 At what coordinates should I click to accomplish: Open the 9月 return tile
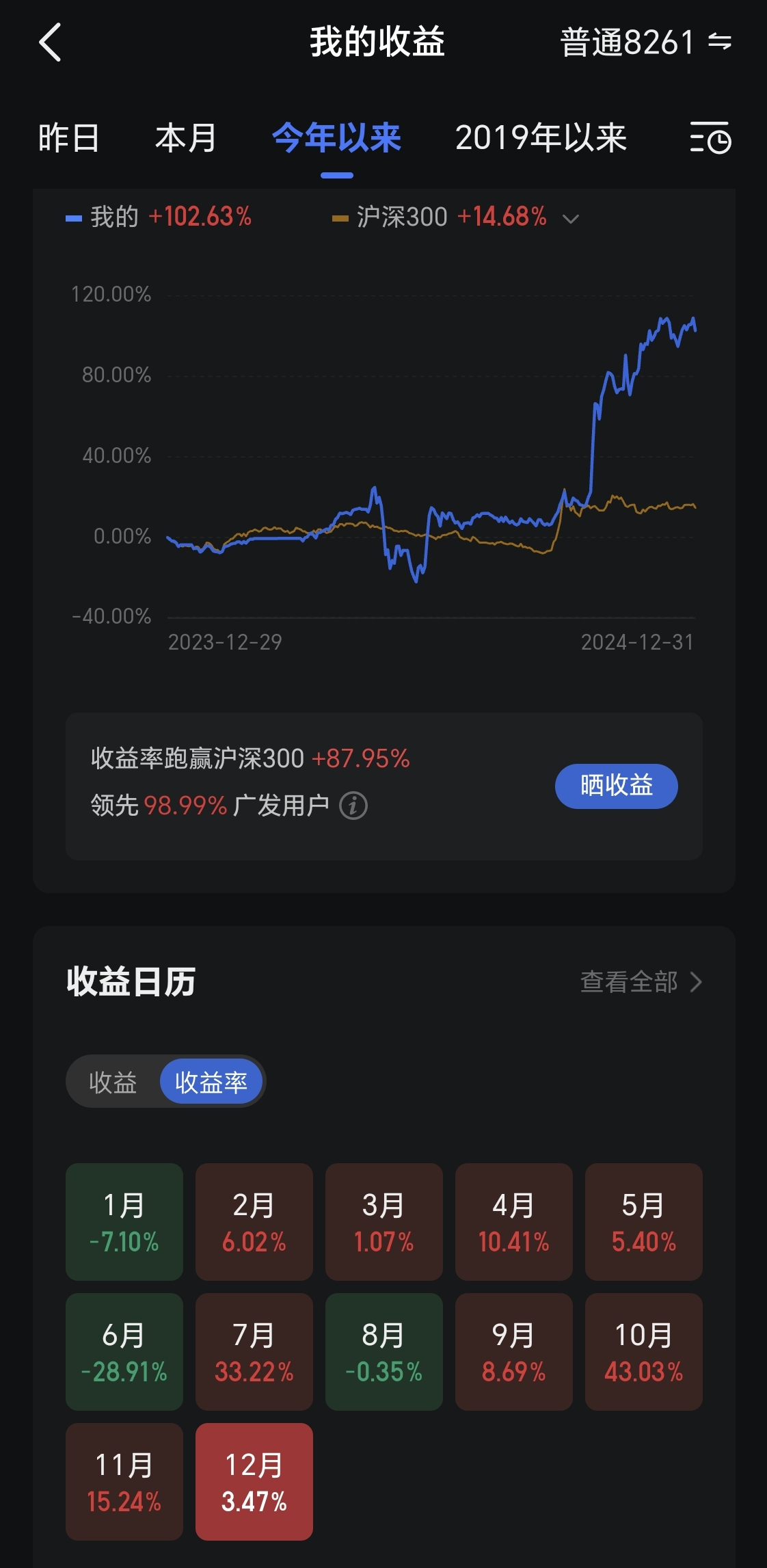tap(514, 1352)
